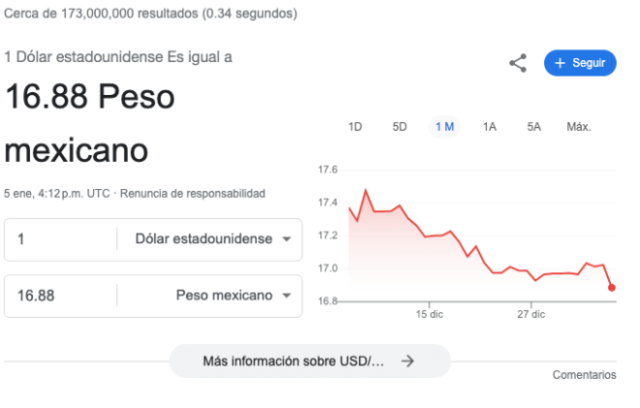Open Más información sobre USD

(x=309, y=361)
